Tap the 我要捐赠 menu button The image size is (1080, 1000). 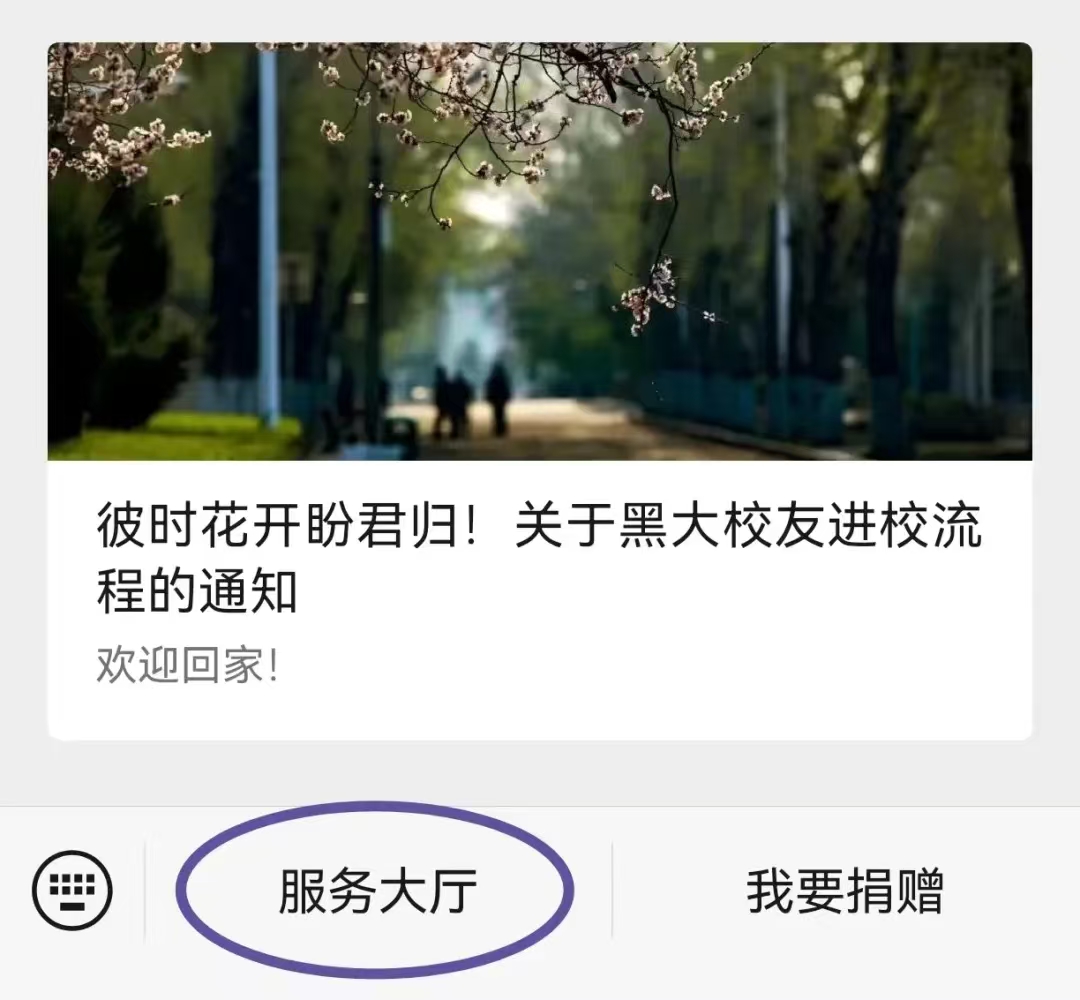pyautogui.click(x=845, y=891)
